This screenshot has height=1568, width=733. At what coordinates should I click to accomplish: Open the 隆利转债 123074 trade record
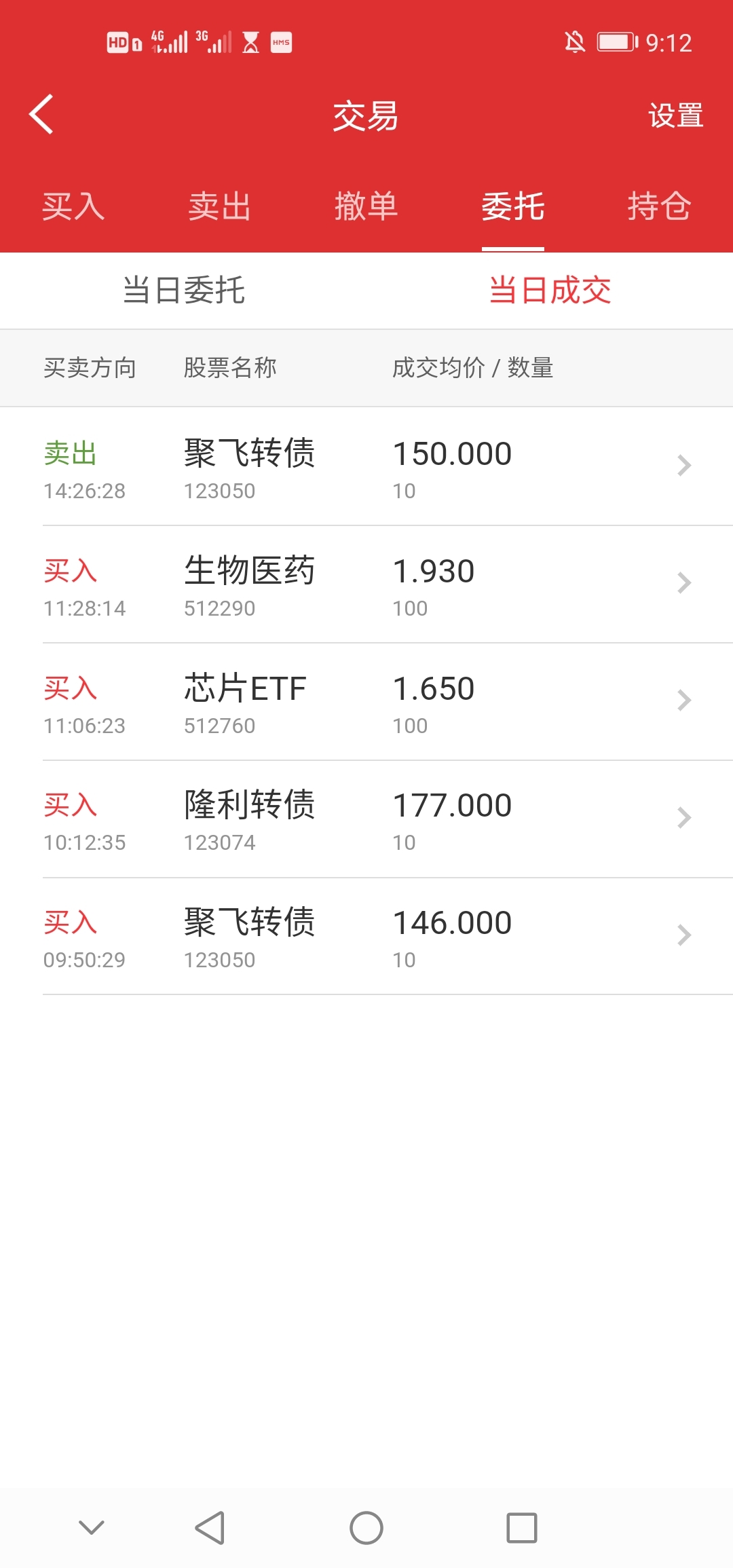click(366, 819)
